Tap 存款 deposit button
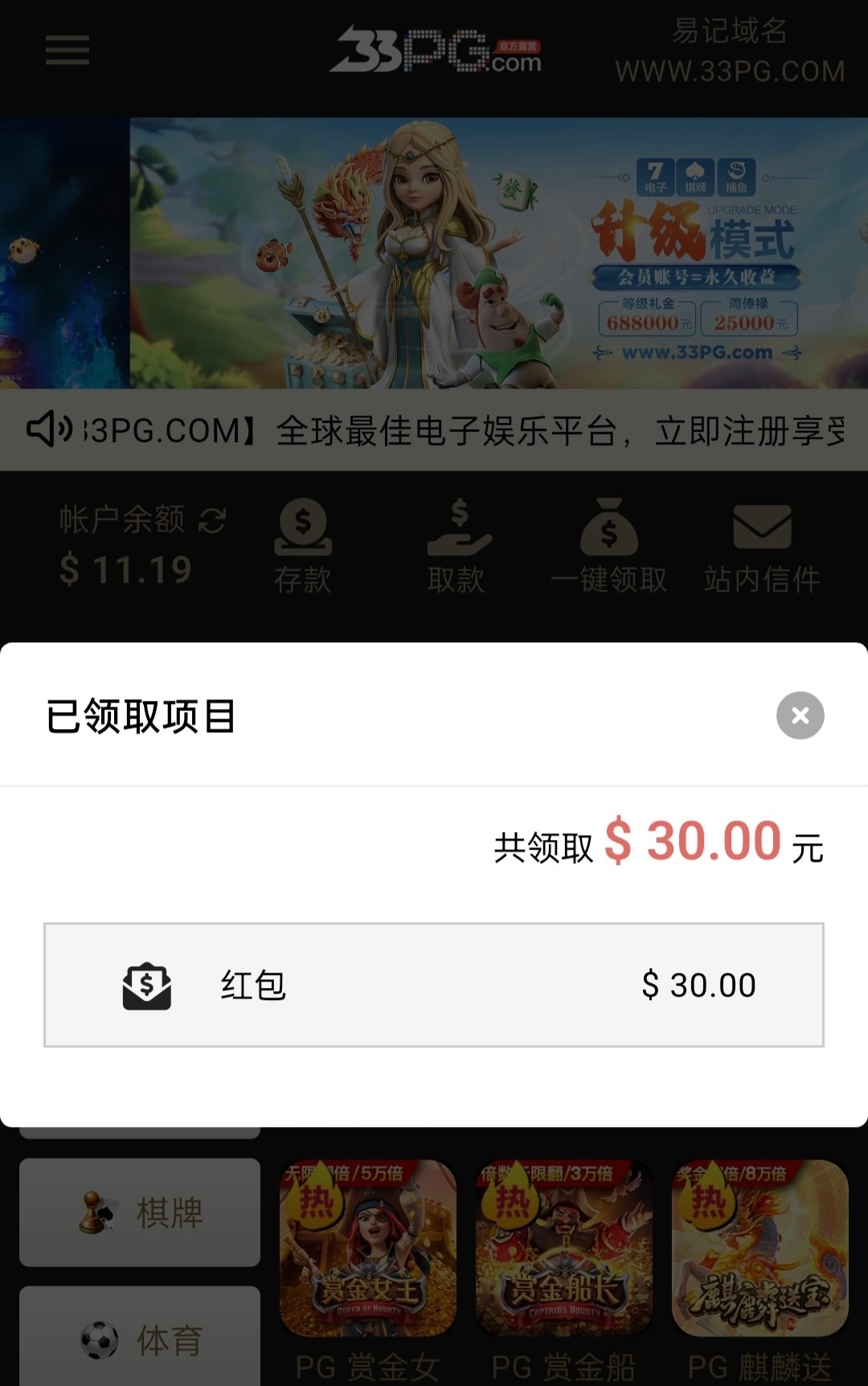Viewport: 868px width, 1386px height. [303, 545]
